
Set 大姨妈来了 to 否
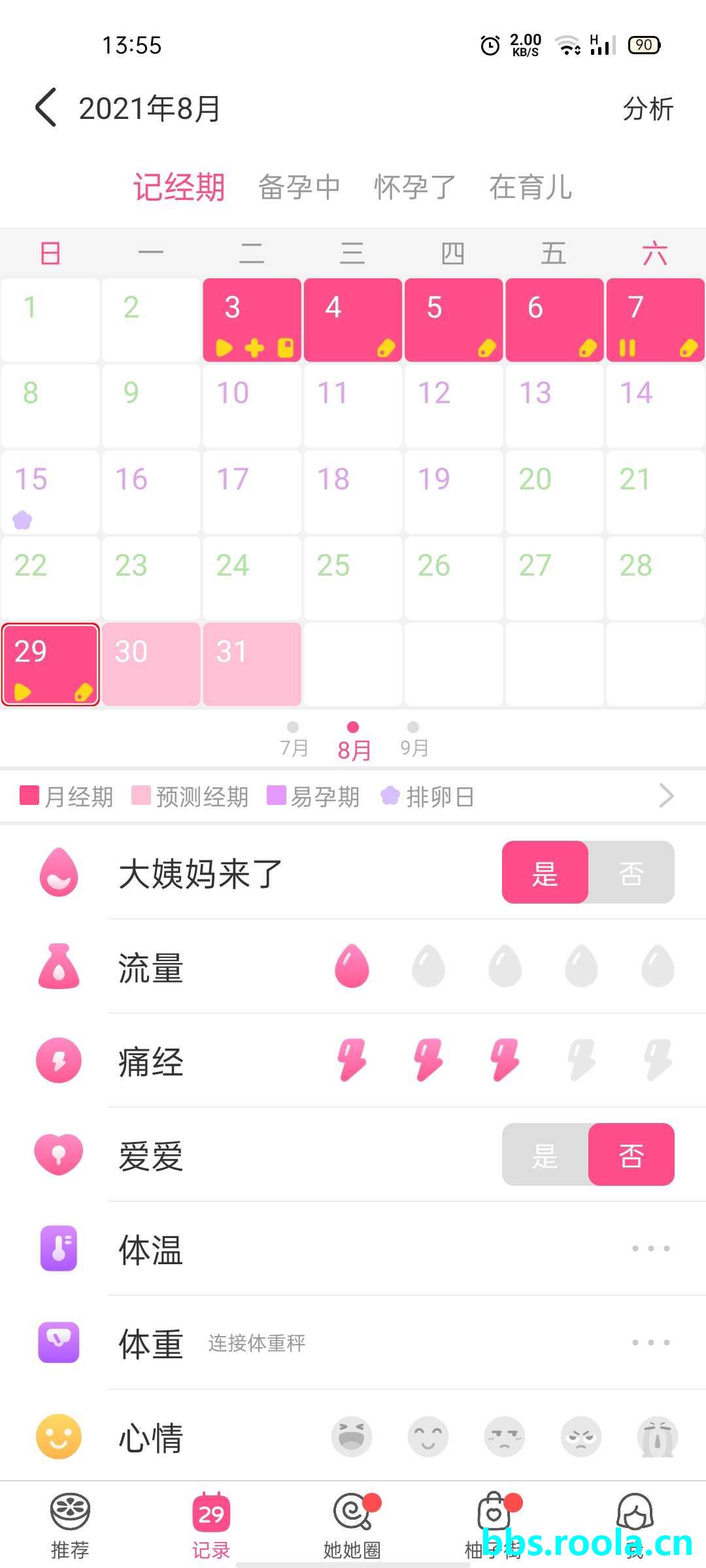coord(631,873)
